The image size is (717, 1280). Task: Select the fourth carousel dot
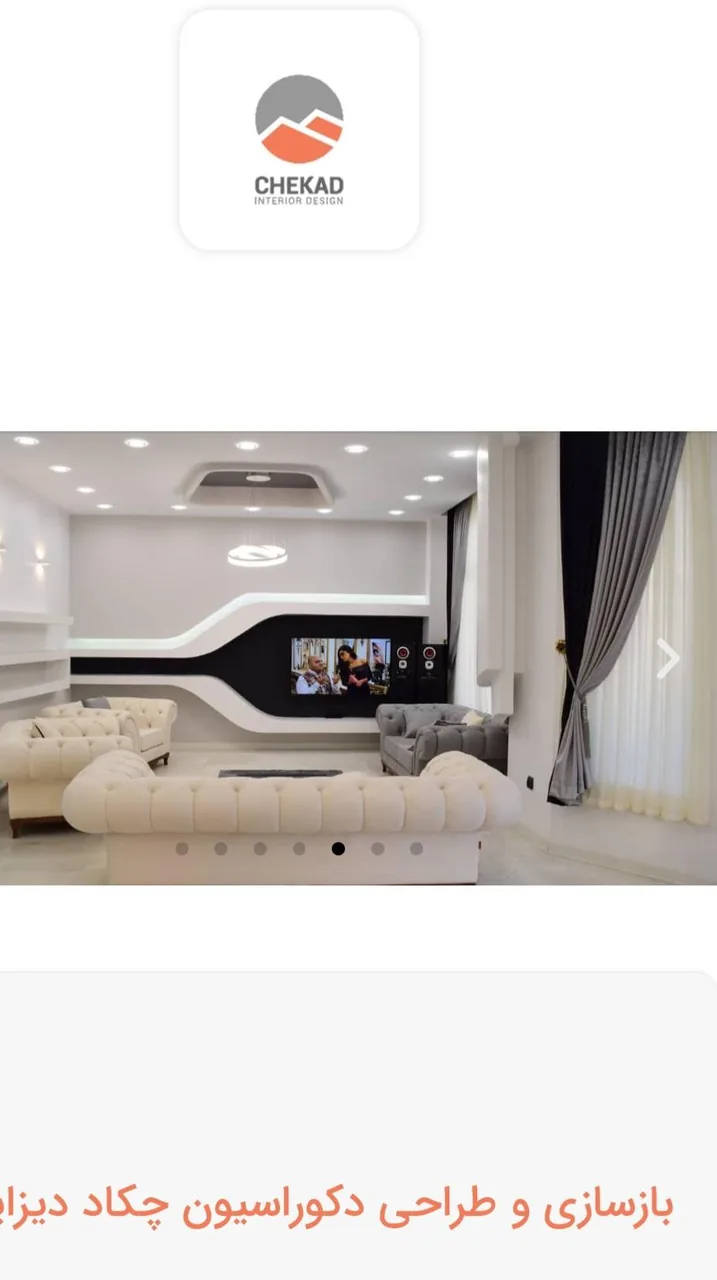(299, 849)
